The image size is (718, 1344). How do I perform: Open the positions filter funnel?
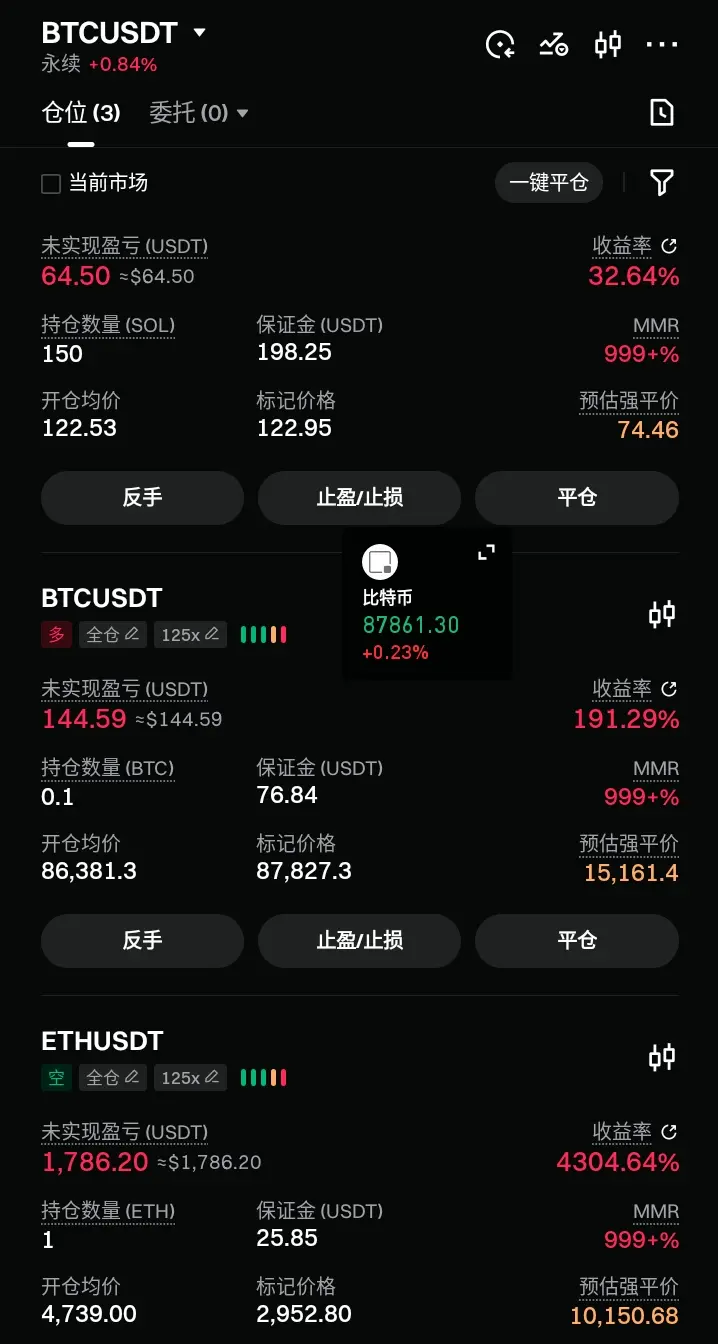click(661, 182)
